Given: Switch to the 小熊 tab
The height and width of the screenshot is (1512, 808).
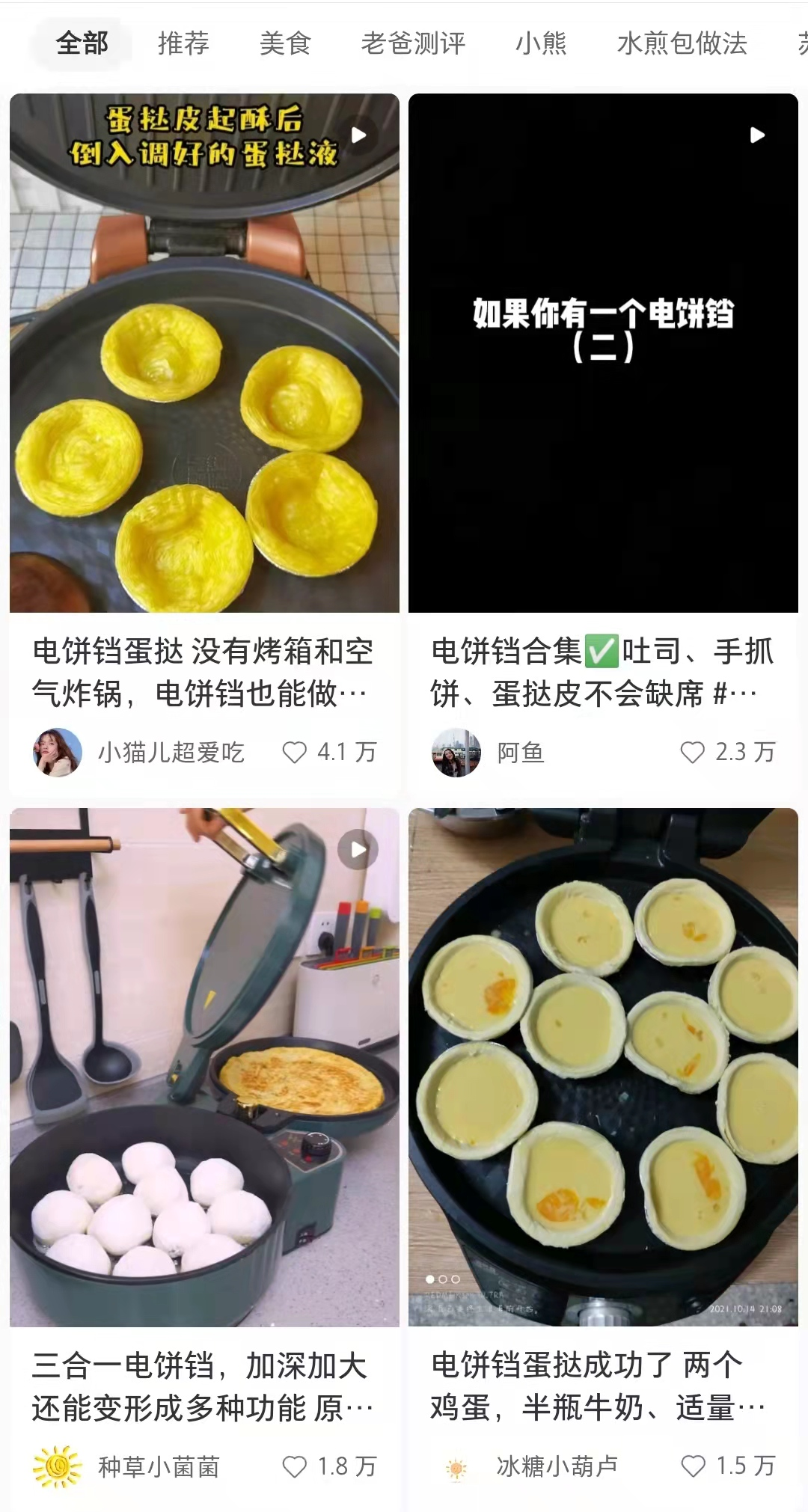Looking at the screenshot, I should point(541,43).
